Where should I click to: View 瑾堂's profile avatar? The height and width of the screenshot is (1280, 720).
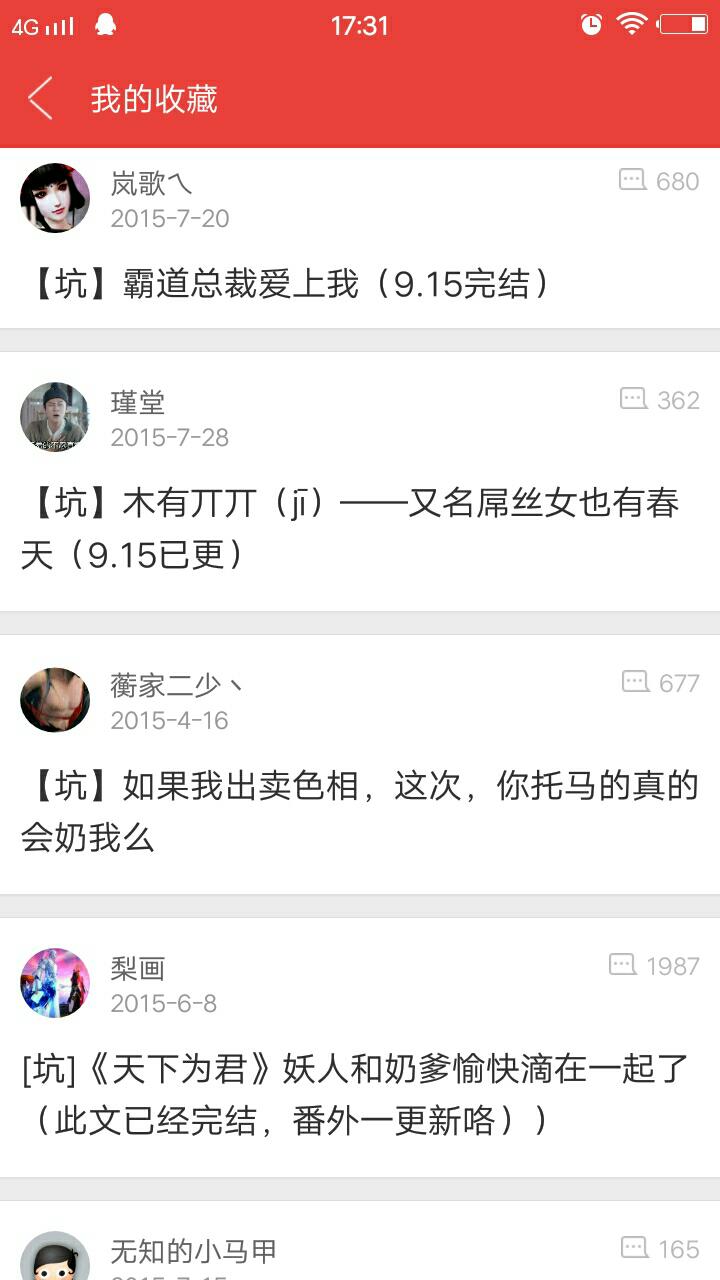coord(55,417)
